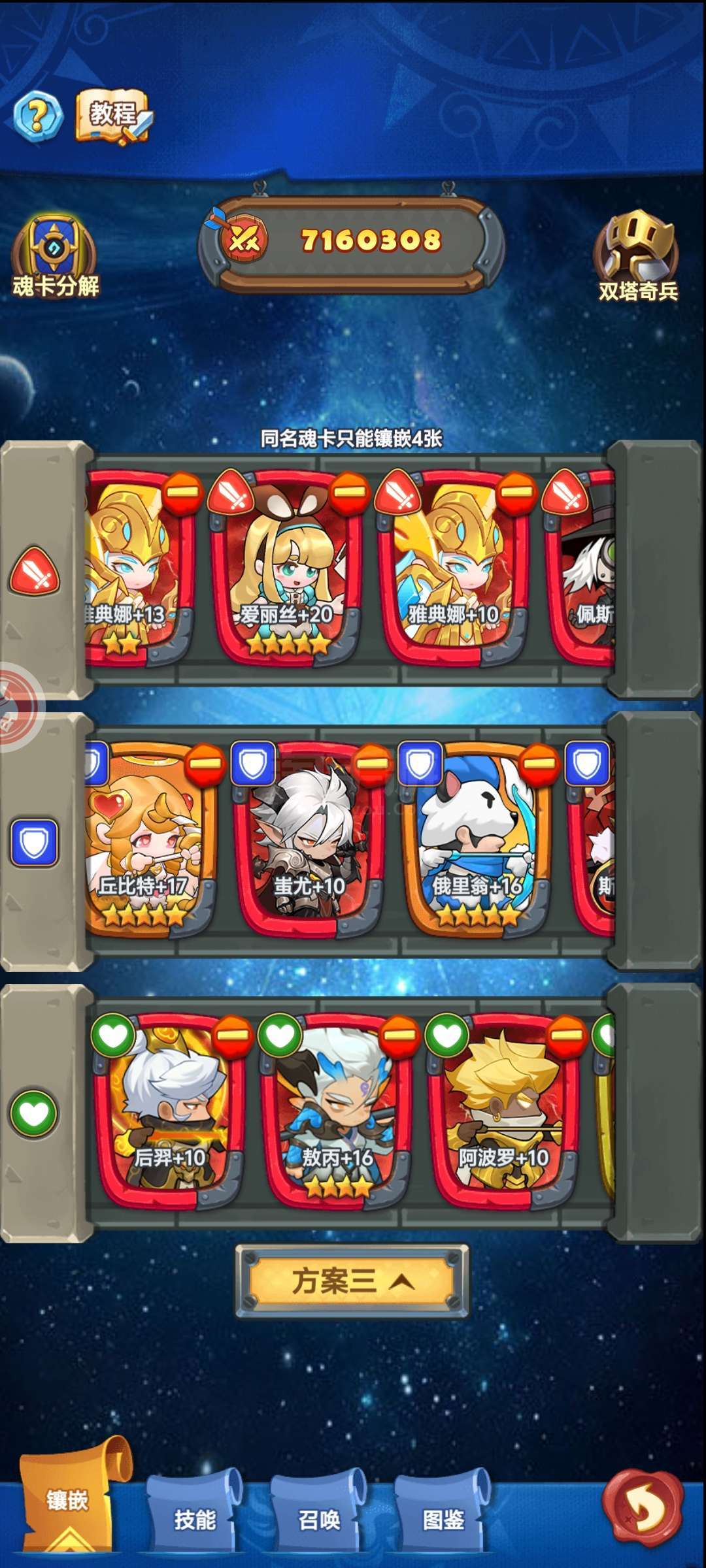This screenshot has width=706, height=1568.
Task: Tap the red sword attack row icon
Action: tap(34, 572)
